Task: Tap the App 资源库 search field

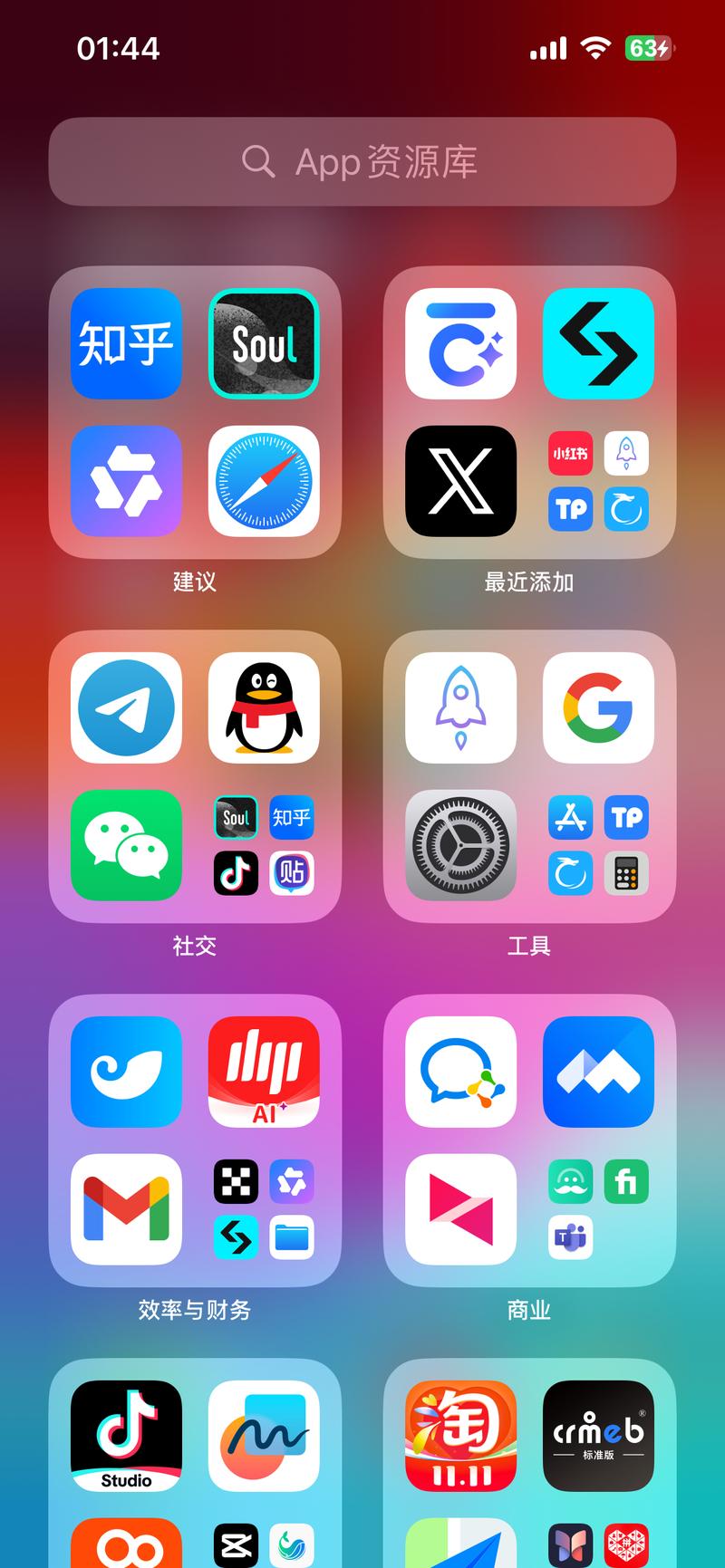Action: pos(362,161)
